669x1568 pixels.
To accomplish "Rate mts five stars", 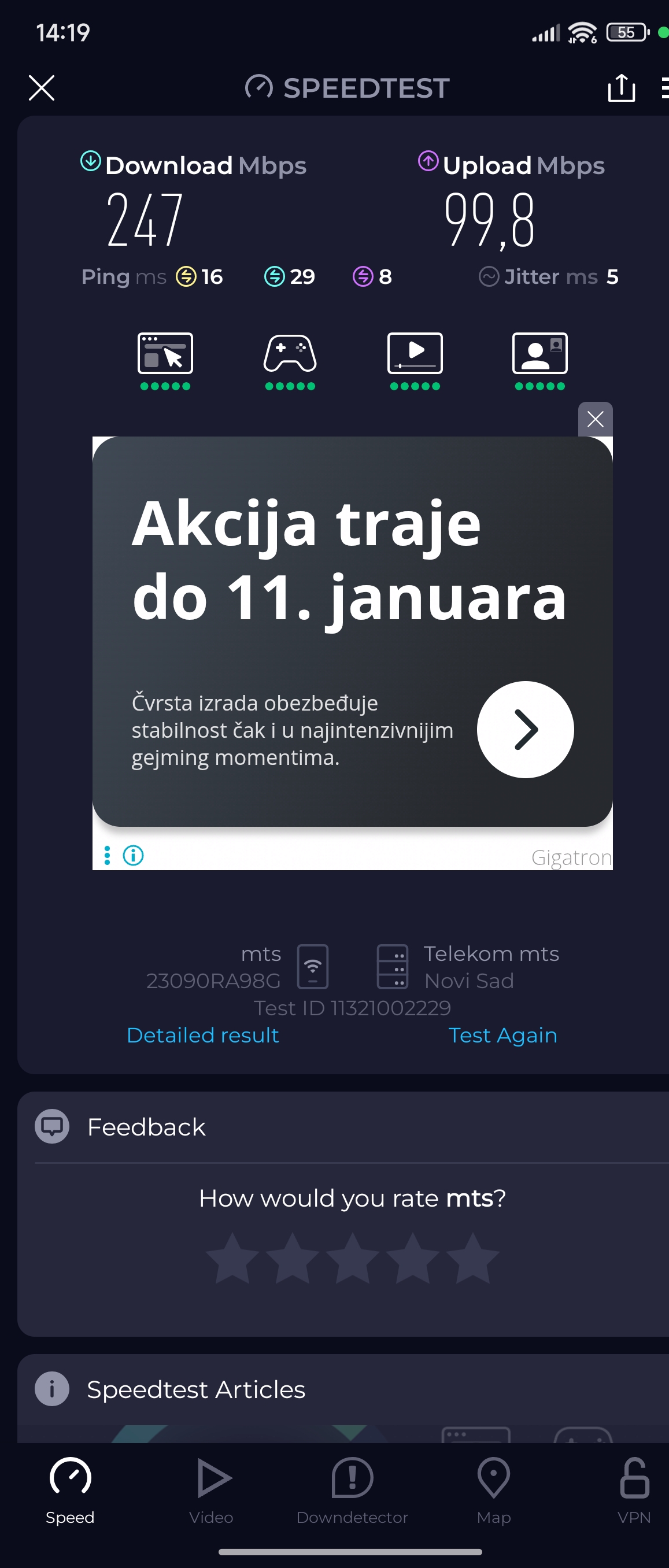I will [x=472, y=1258].
